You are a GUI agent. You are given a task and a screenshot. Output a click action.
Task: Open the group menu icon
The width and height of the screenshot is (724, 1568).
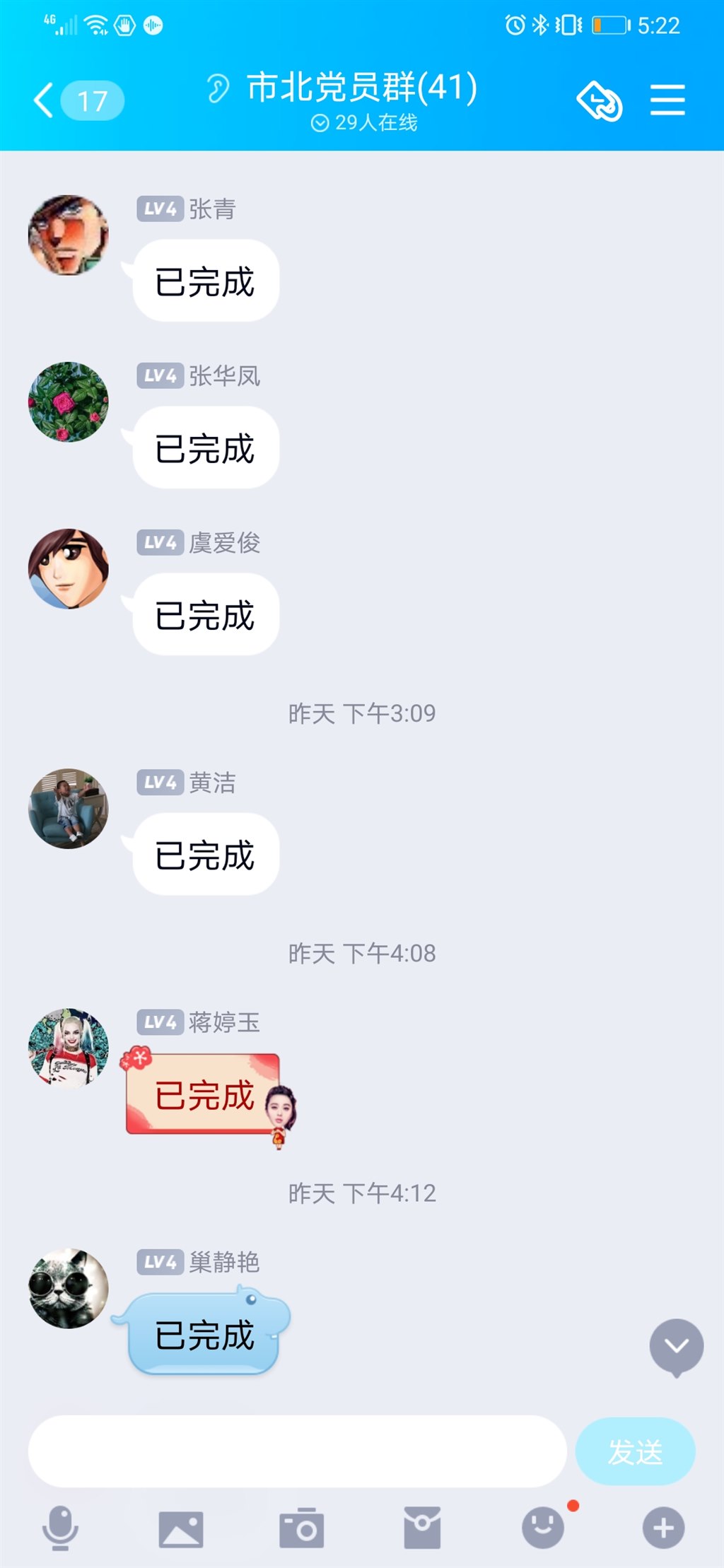pos(667,100)
